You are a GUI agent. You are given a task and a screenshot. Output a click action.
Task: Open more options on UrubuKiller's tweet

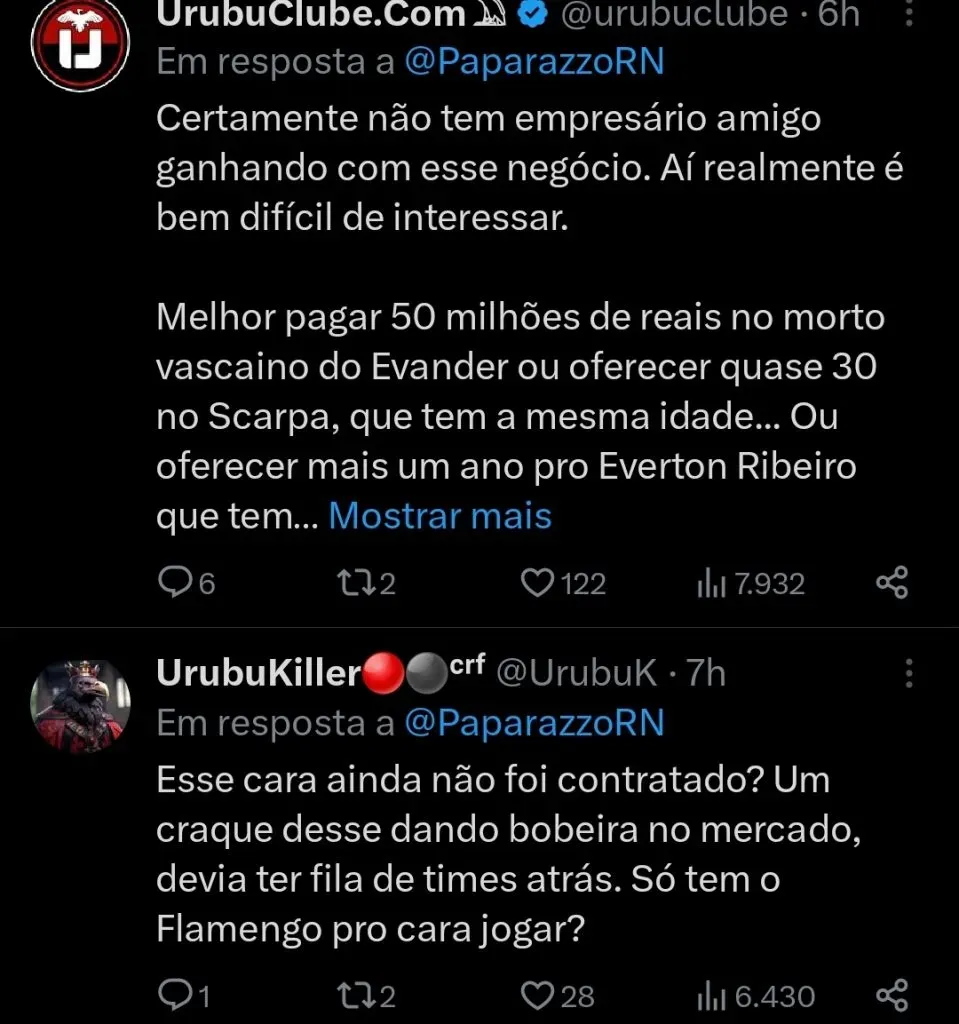908,675
